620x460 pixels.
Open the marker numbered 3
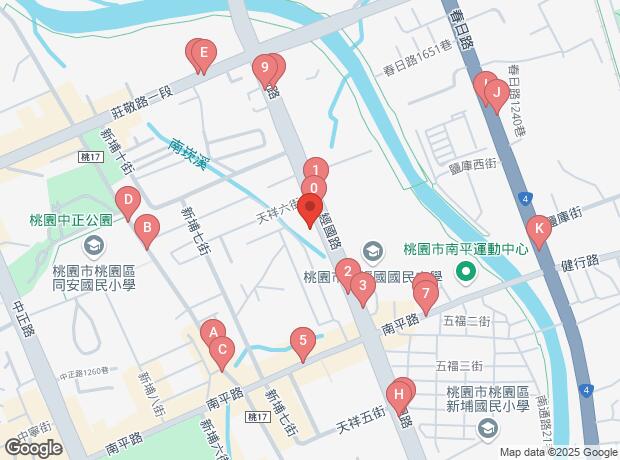362,286
